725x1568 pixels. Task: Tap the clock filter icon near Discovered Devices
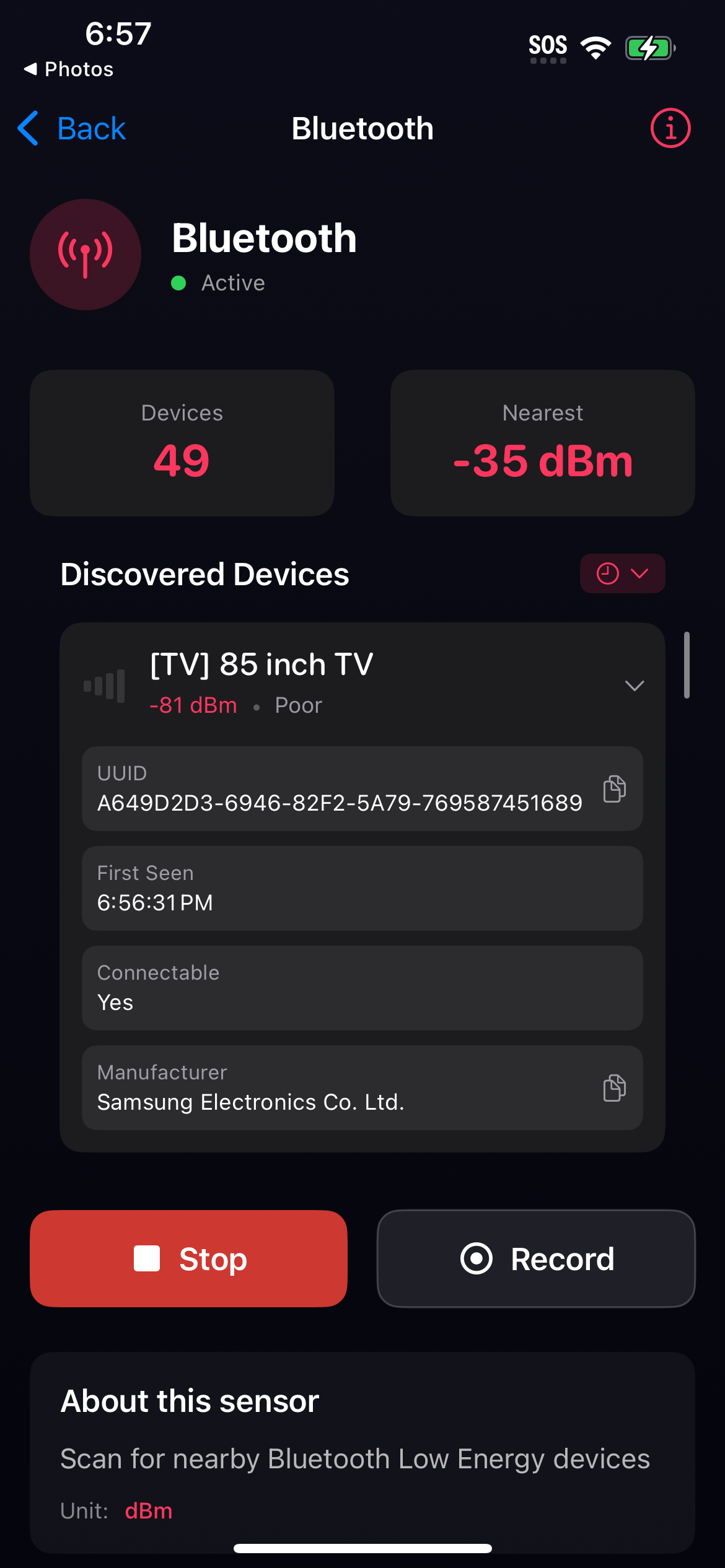(x=607, y=573)
